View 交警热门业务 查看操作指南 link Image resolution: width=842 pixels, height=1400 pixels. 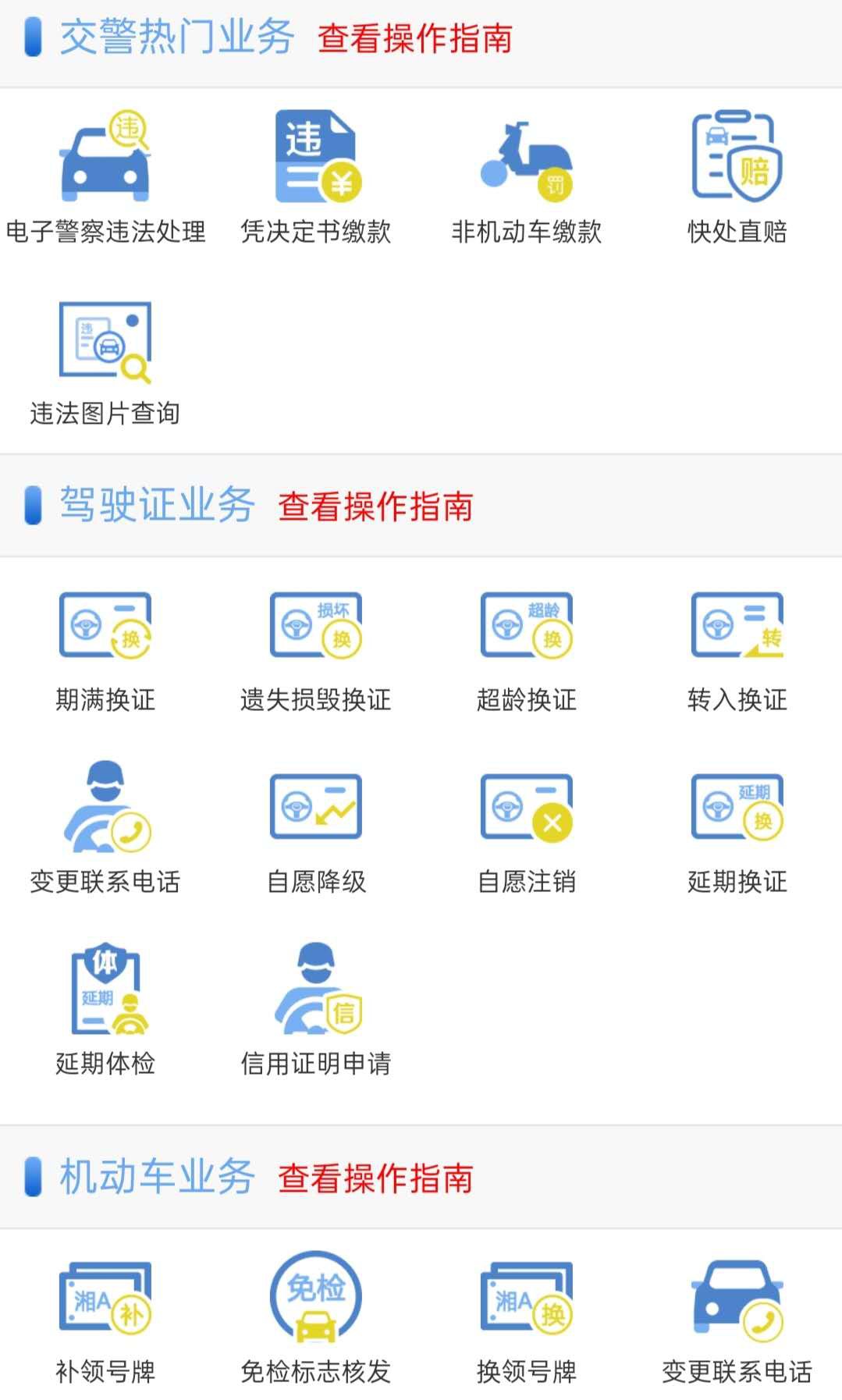click(414, 38)
